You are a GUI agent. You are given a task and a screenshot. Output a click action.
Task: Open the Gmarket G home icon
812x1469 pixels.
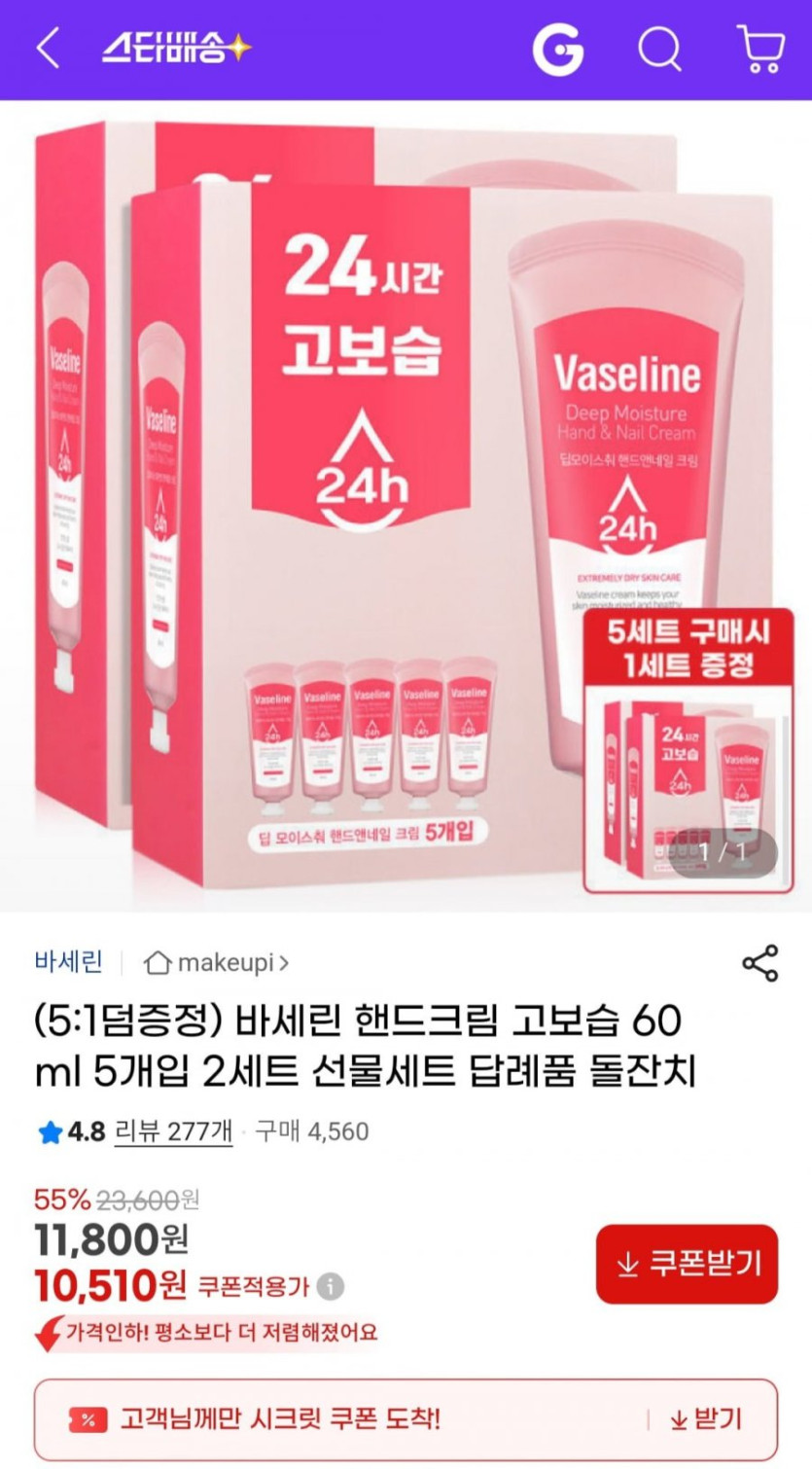pos(558,48)
